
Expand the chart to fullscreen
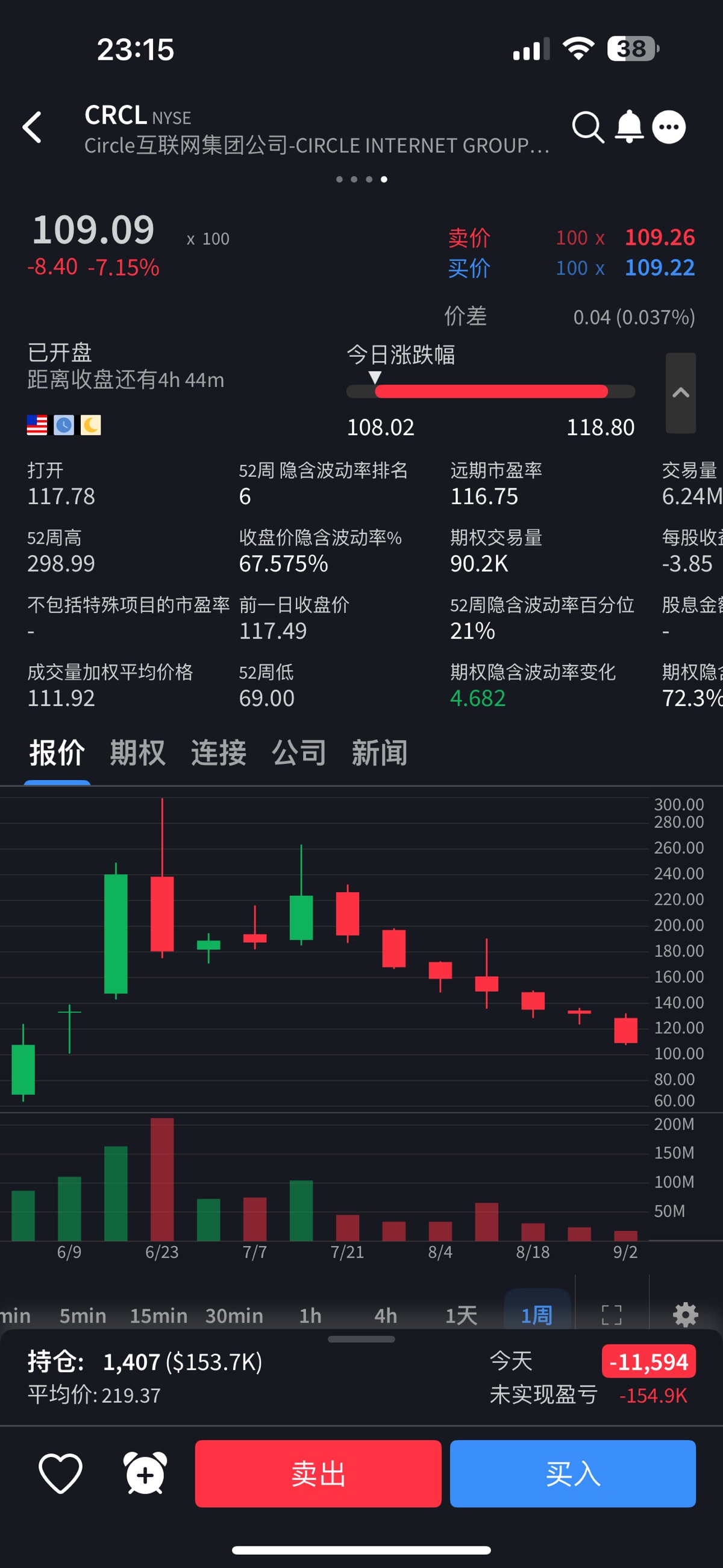612,1315
